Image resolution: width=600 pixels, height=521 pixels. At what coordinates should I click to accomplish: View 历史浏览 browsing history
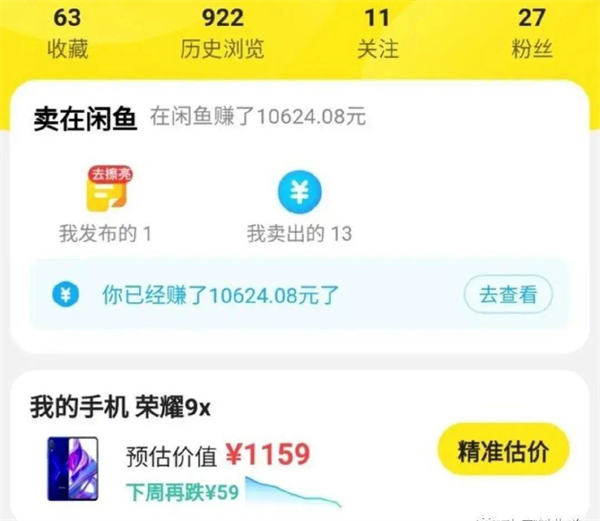point(222,33)
